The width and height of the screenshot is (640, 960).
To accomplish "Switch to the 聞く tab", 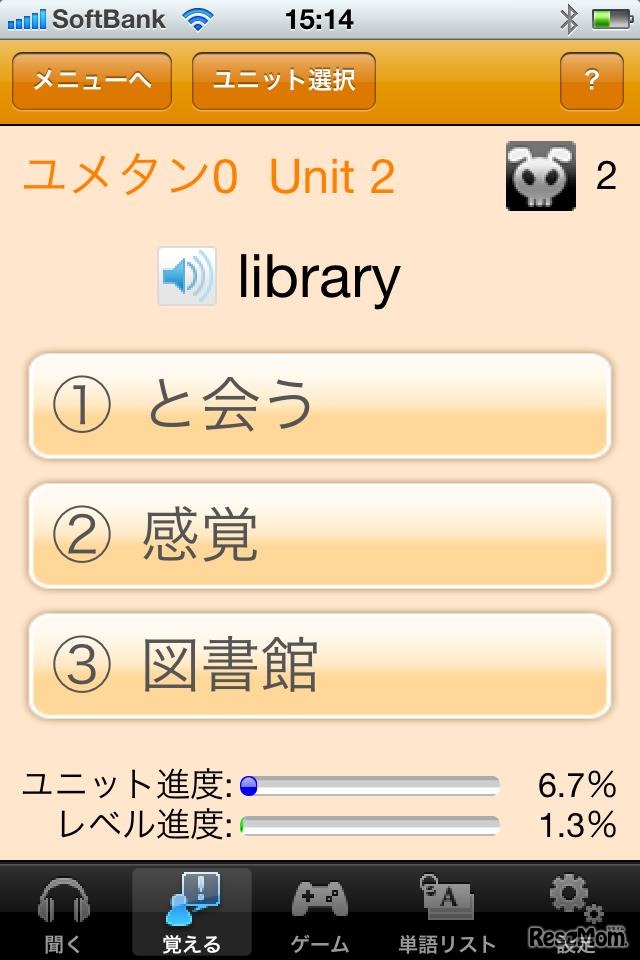I will click(x=64, y=912).
